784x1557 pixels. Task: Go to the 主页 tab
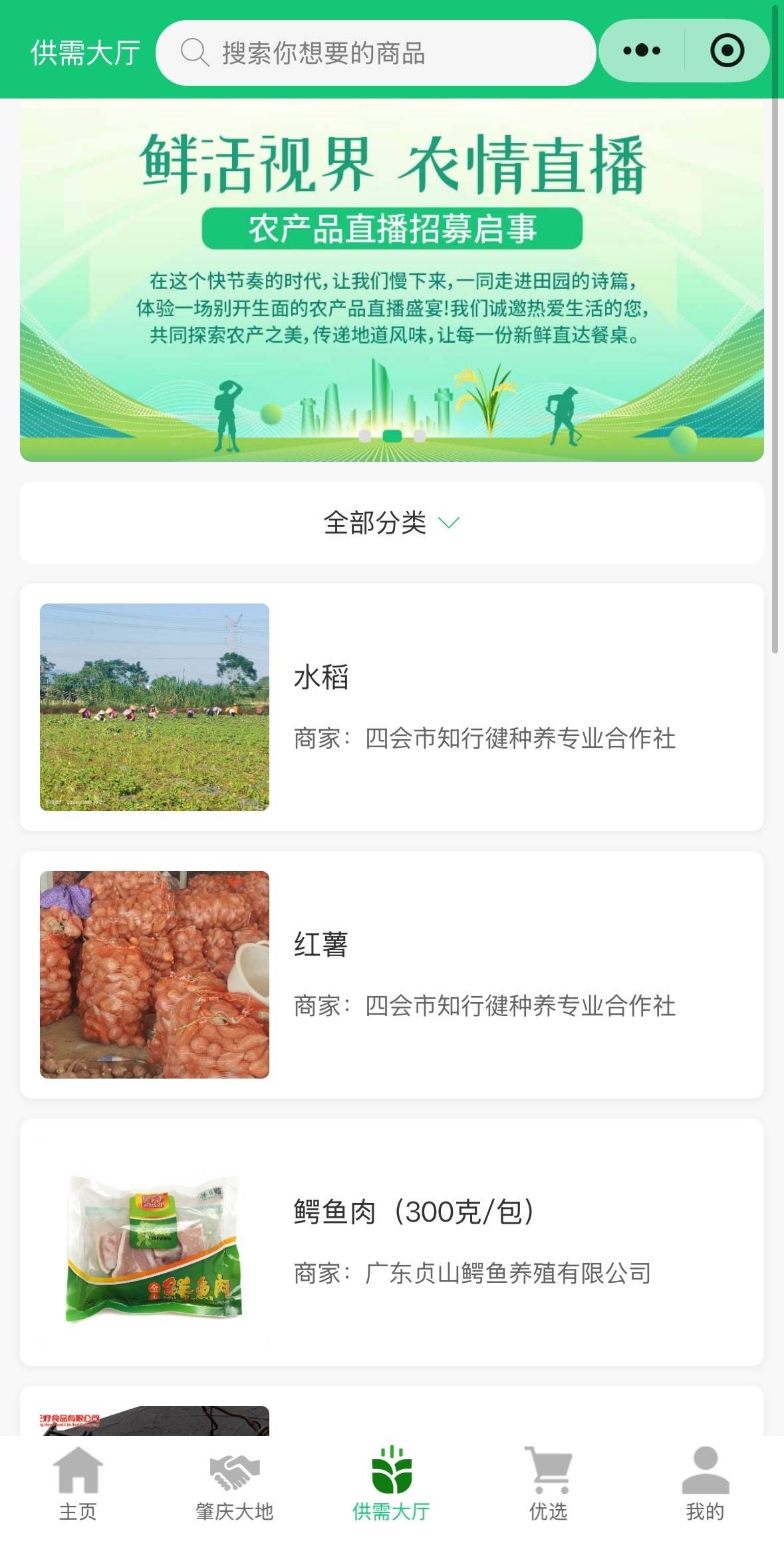[78, 1484]
